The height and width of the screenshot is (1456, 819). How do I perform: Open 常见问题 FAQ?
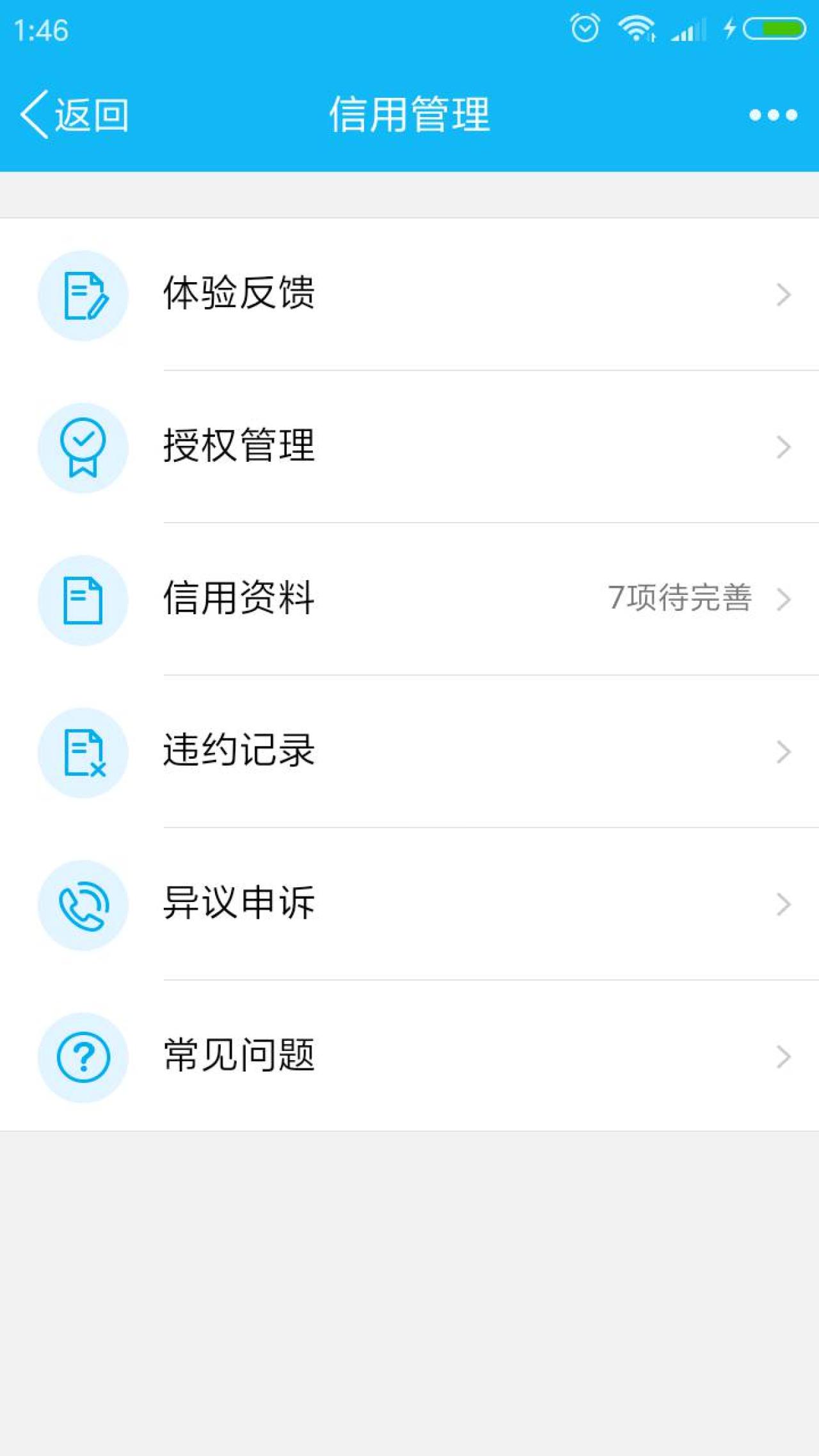point(409,1056)
